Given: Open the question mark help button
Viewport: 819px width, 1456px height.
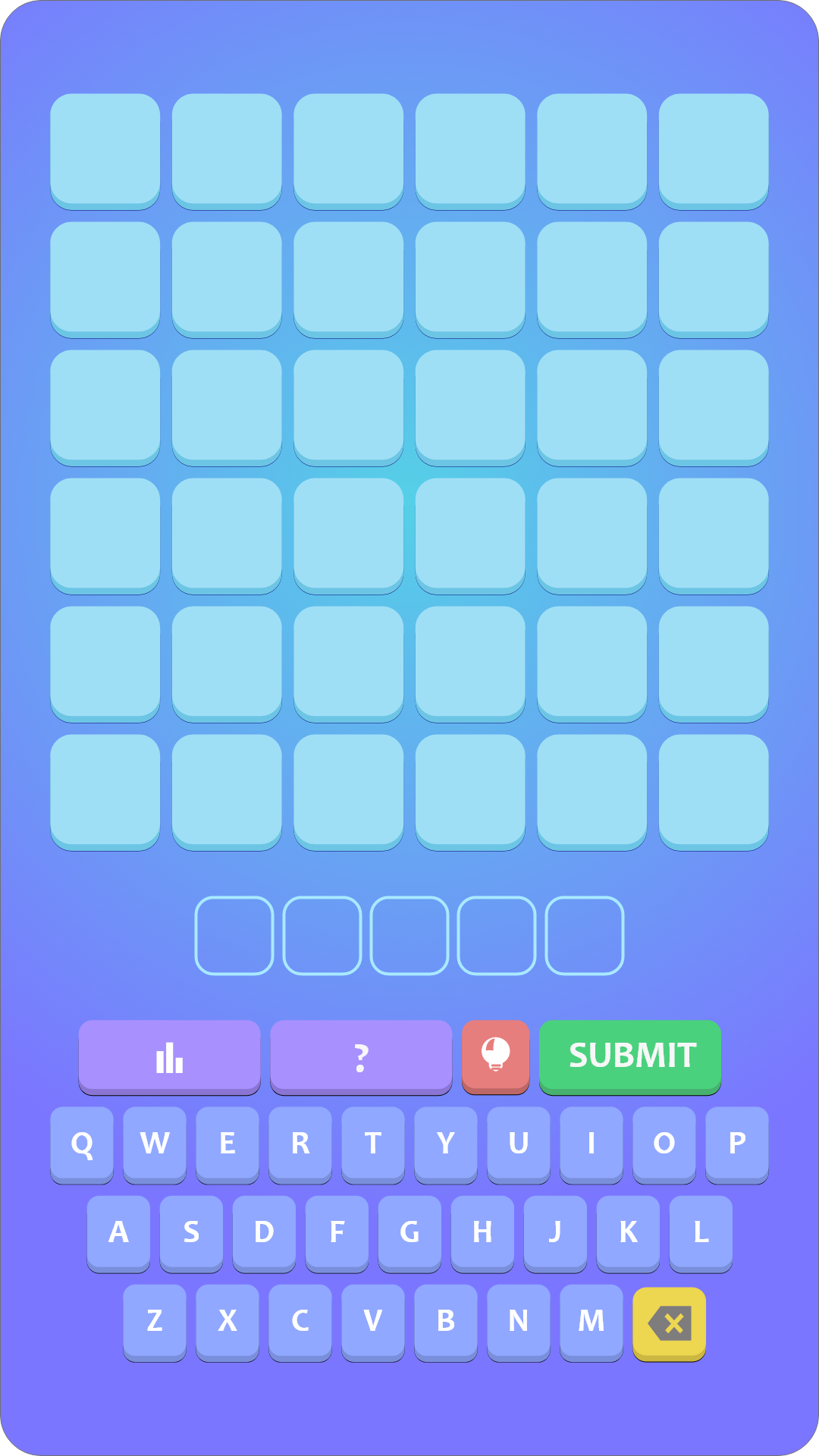Looking at the screenshot, I should click(x=361, y=1056).
